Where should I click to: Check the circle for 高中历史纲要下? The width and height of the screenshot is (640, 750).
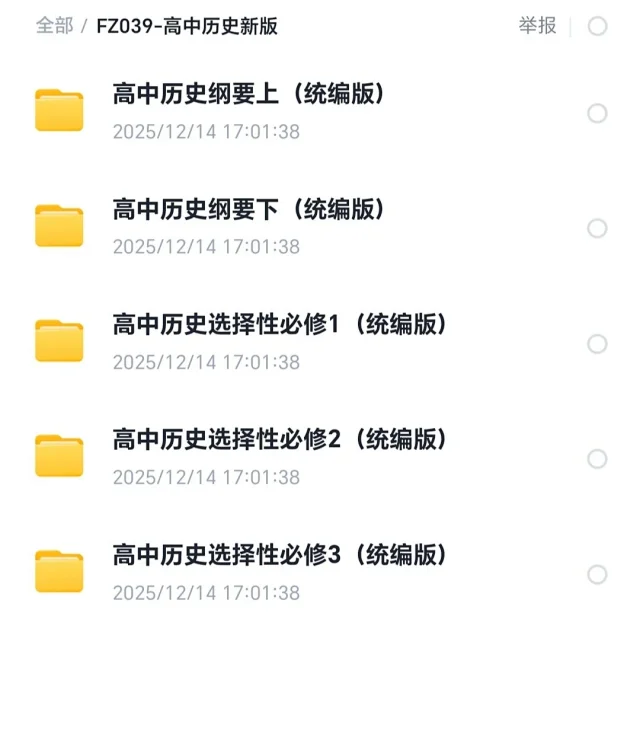[x=597, y=229]
